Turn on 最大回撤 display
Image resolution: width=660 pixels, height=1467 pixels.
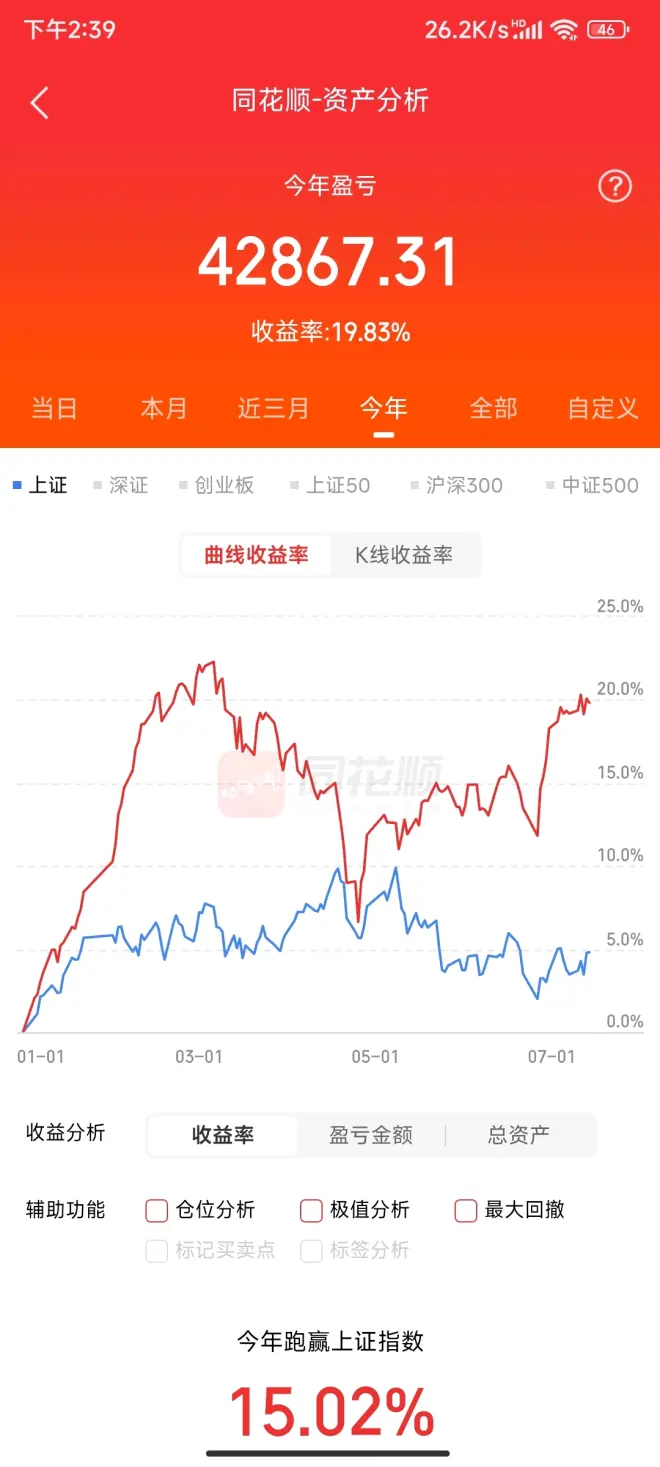(x=466, y=1210)
